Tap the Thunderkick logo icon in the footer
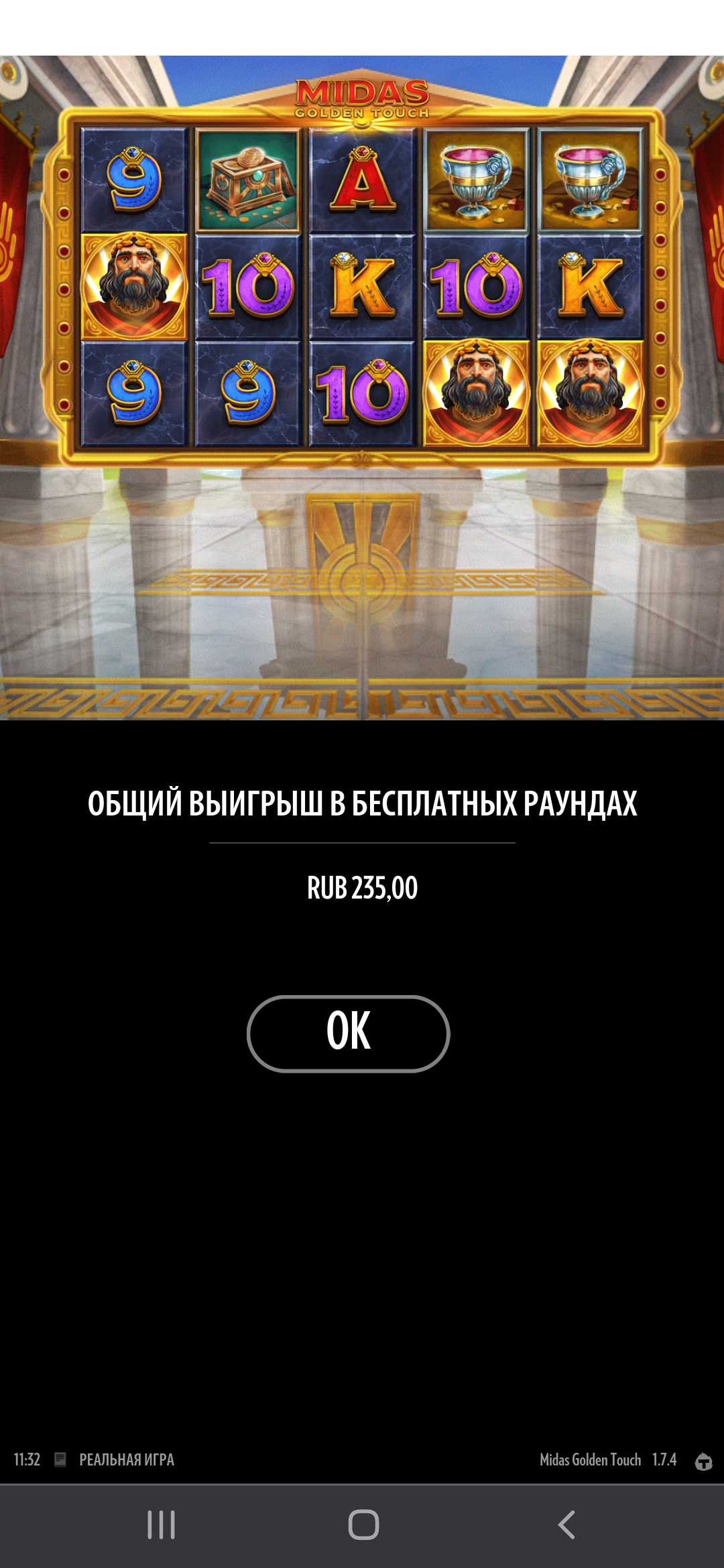The width and height of the screenshot is (724, 1568). tap(703, 1461)
